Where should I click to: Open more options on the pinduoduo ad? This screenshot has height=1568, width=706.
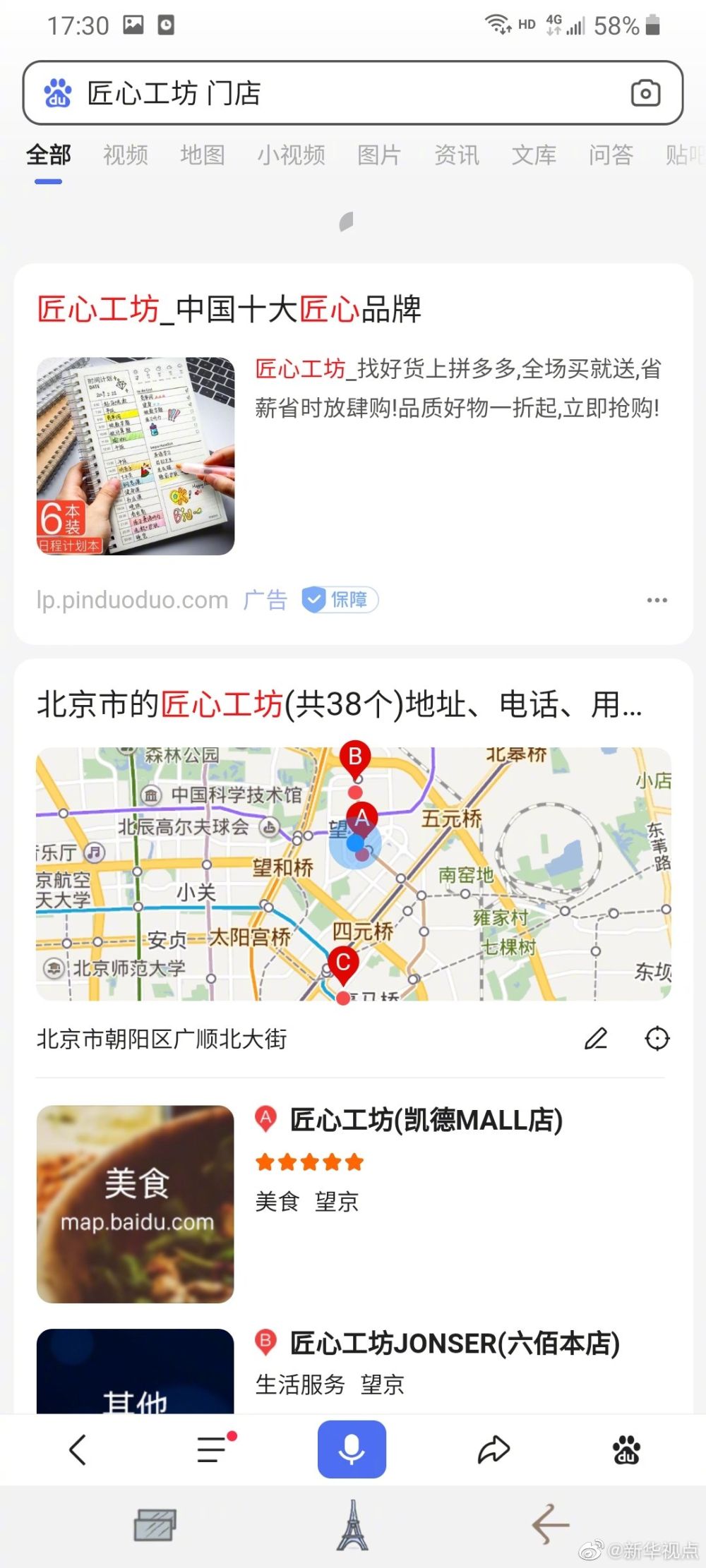pos(657,601)
